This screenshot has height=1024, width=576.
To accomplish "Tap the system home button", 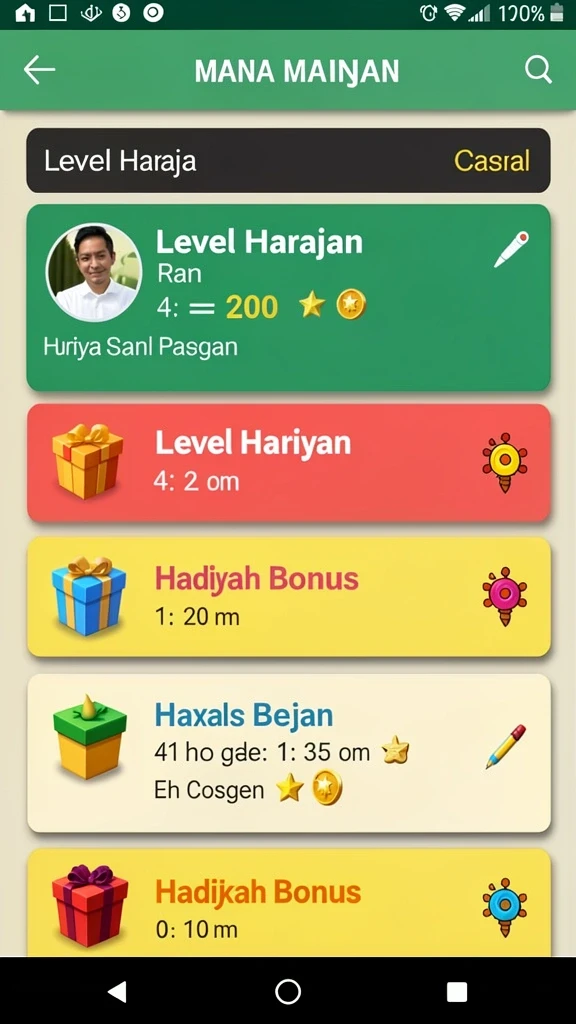I will [x=288, y=991].
